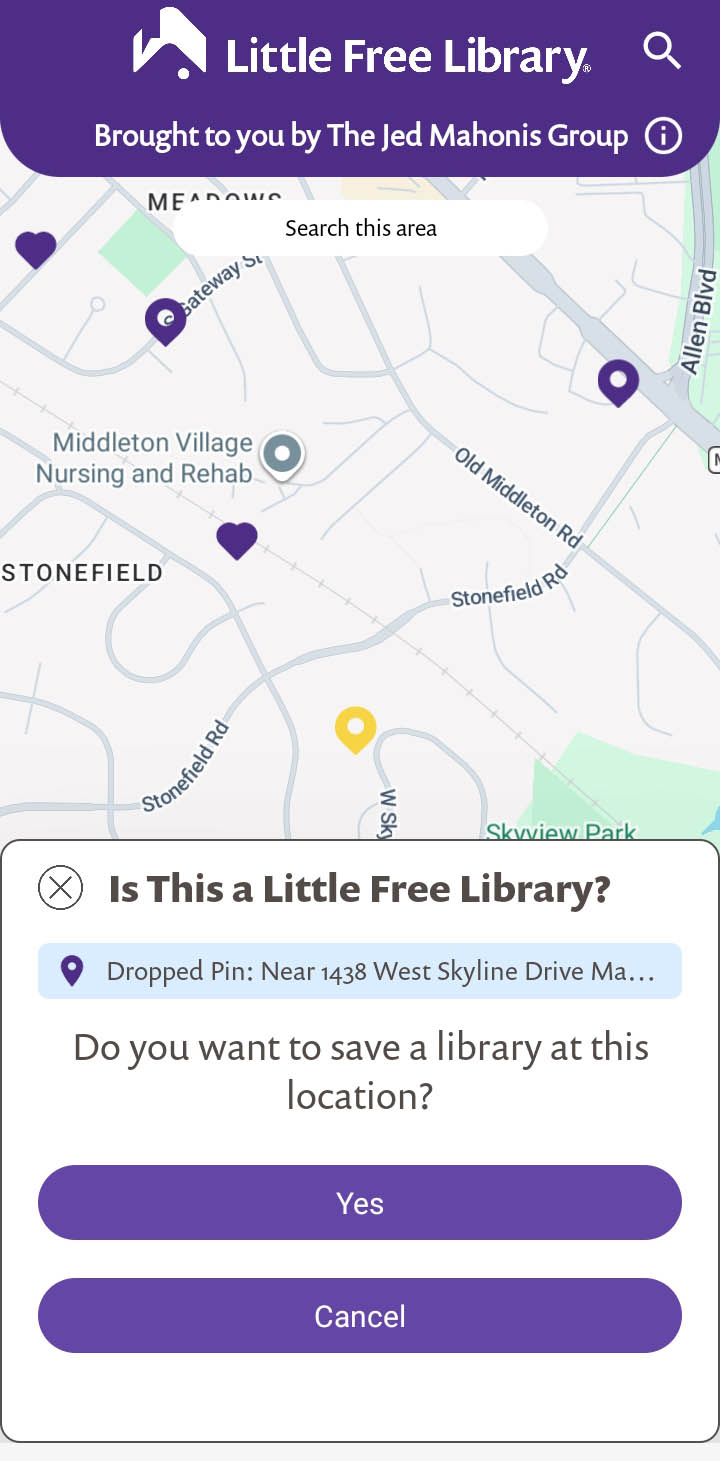Open the heart marker near Stonefield

pyautogui.click(x=237, y=540)
